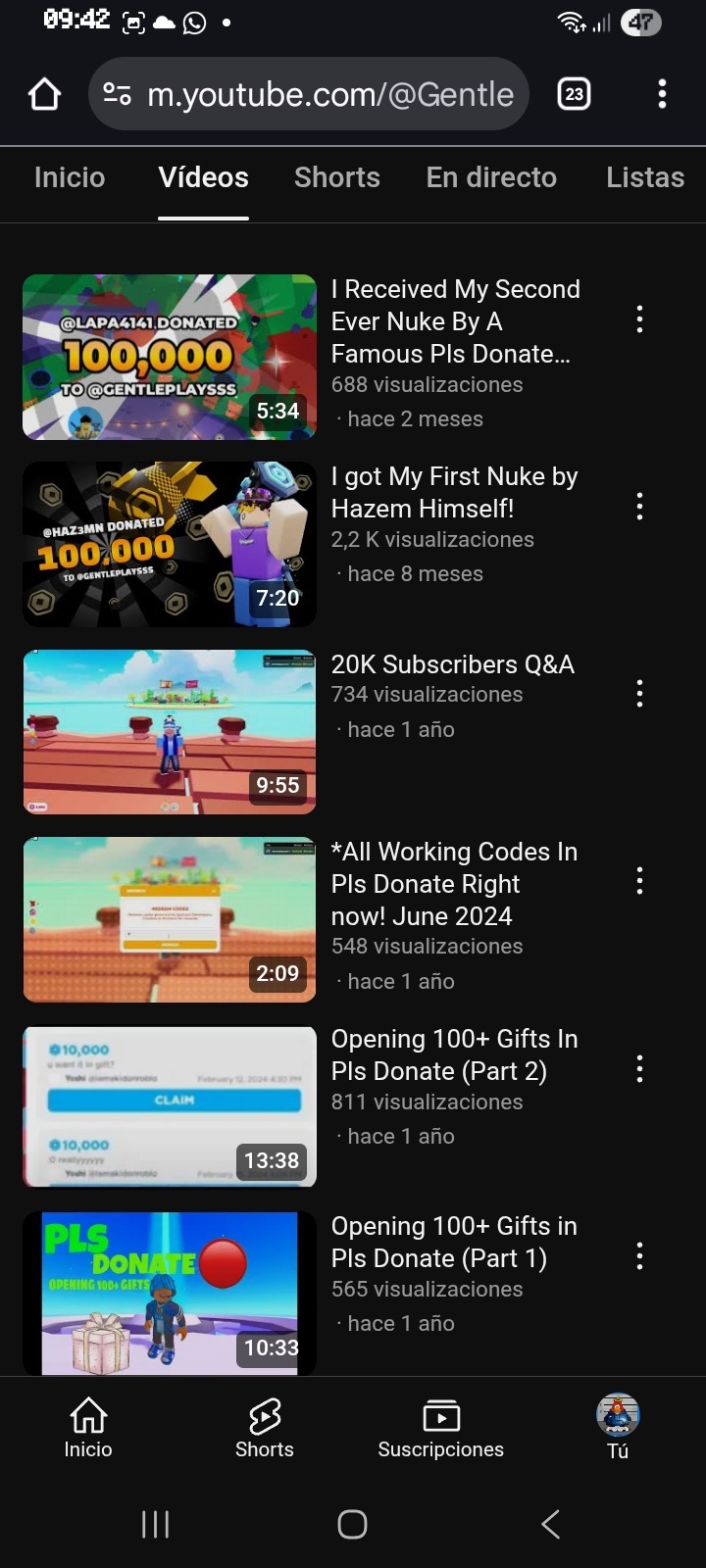This screenshot has width=706, height=1568.
Task: Open options for 20K Subscribers Q&A
Action: 639,694
